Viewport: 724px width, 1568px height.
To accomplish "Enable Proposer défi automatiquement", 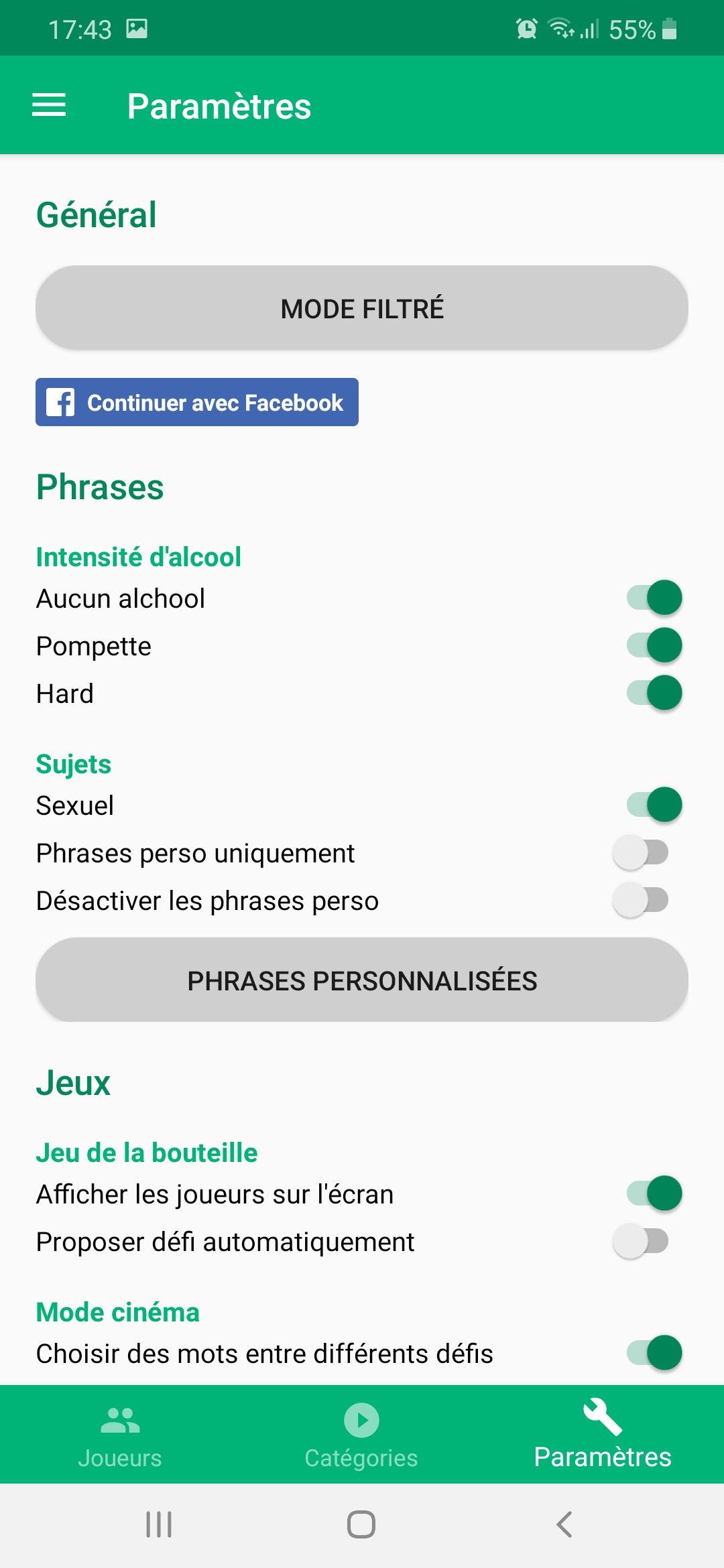I will point(641,1241).
